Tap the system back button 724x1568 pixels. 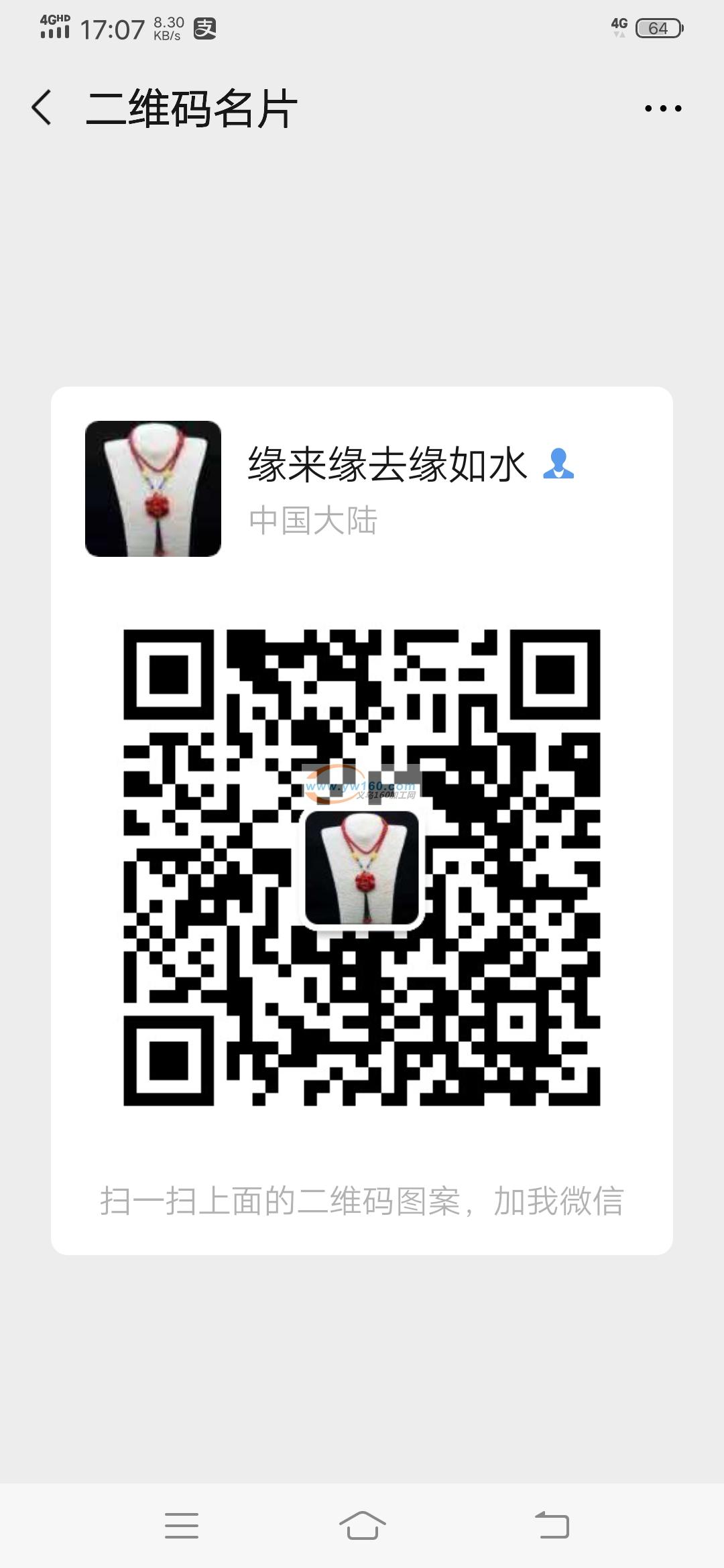tap(552, 1525)
